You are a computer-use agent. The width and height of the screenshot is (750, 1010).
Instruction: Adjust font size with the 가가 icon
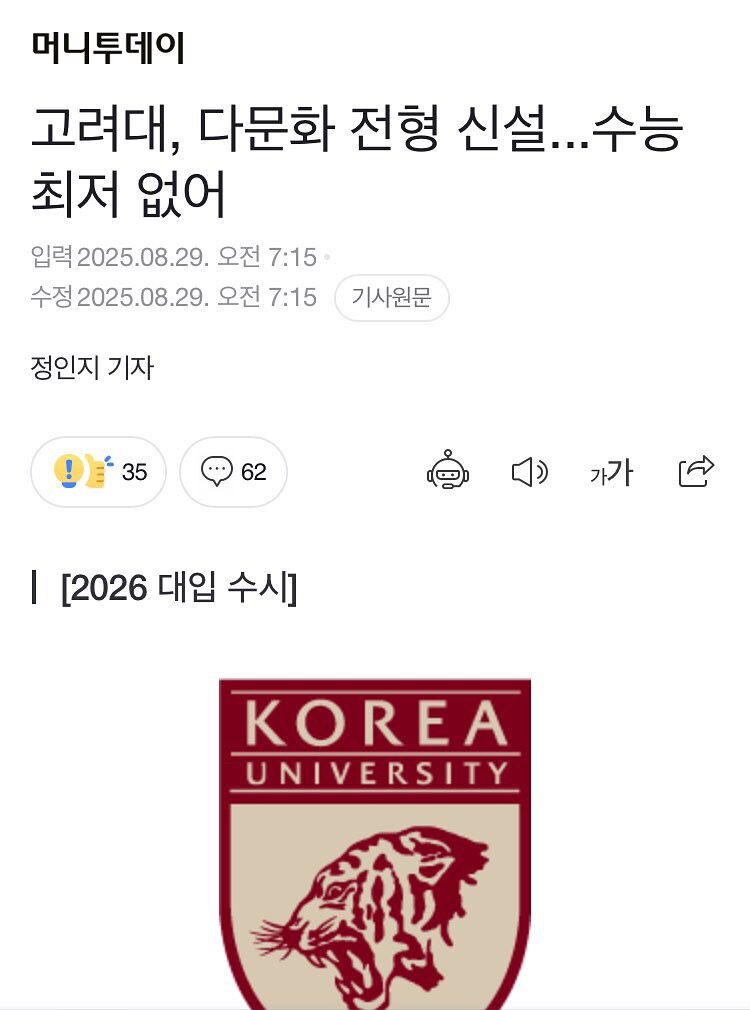click(611, 472)
